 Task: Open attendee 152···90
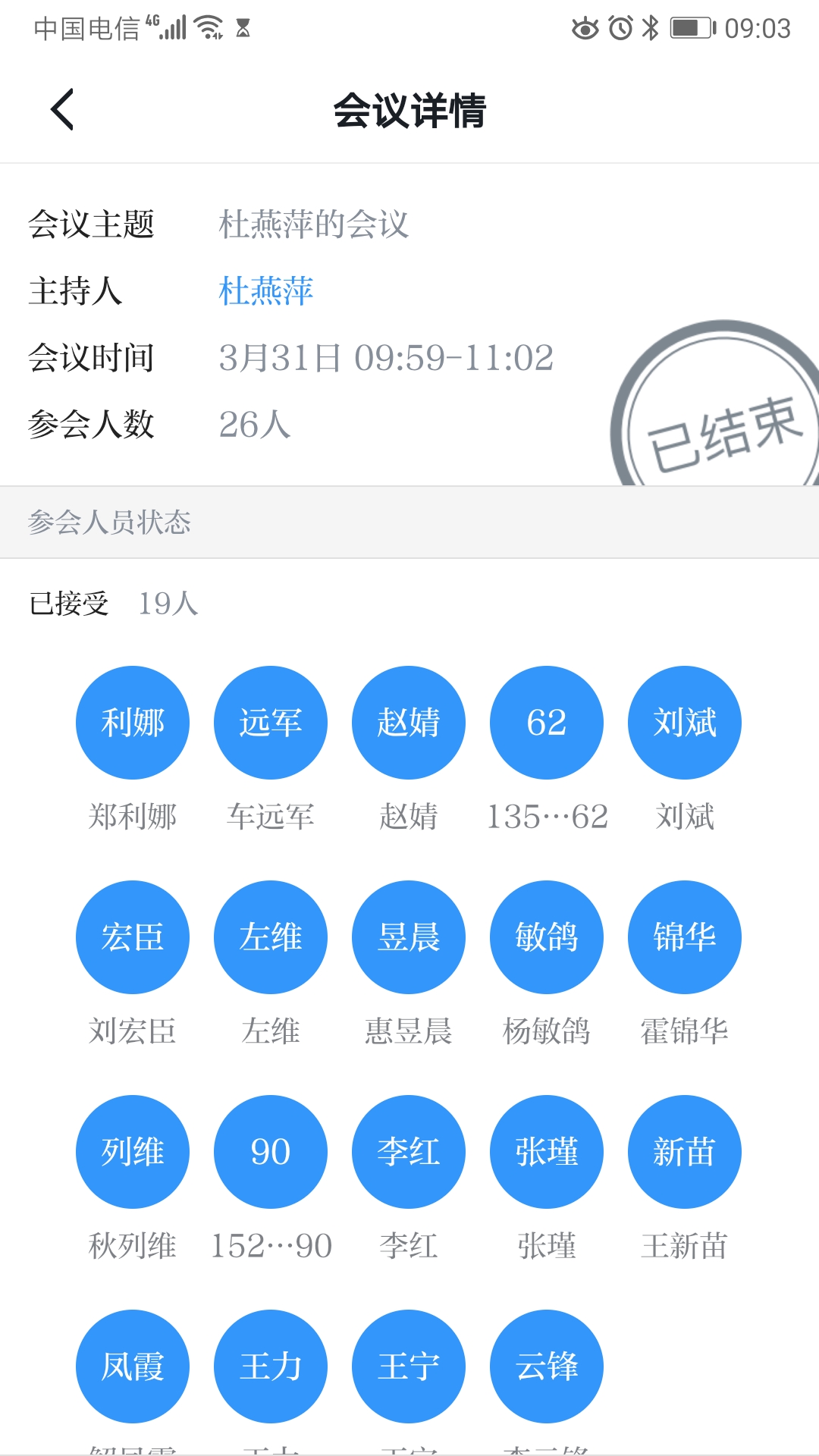point(271,1152)
